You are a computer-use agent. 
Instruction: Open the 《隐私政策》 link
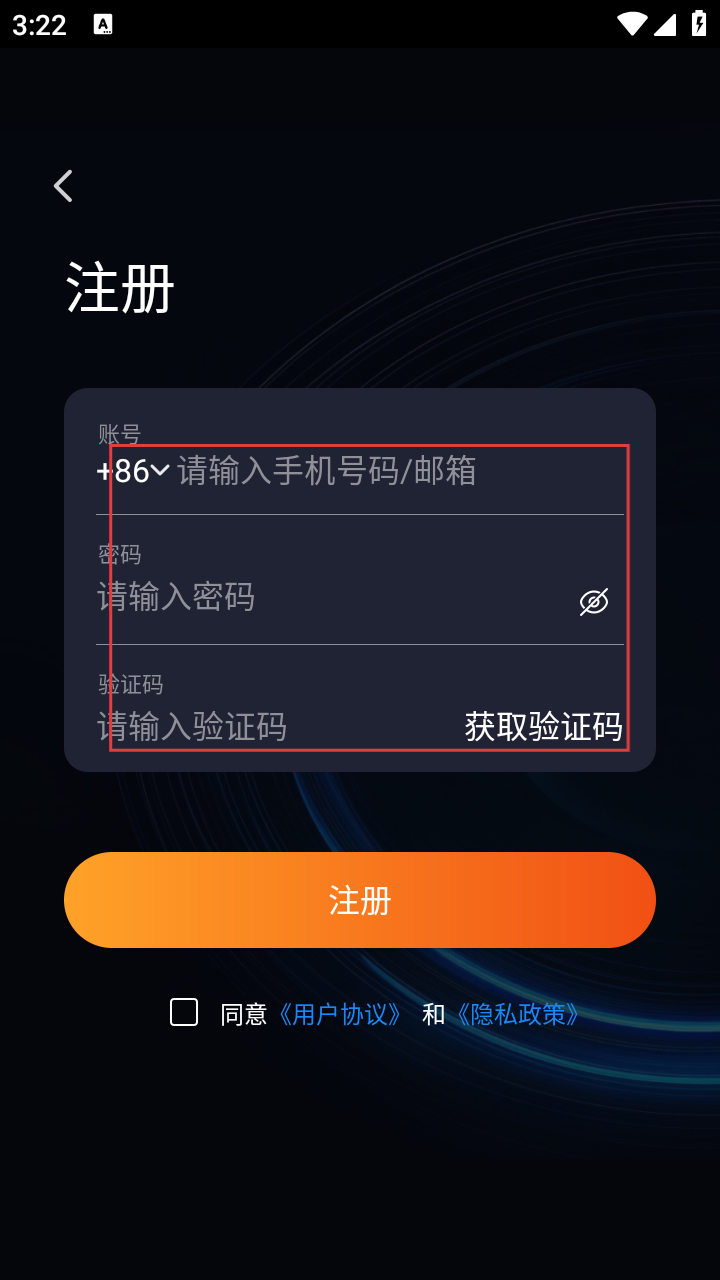click(518, 1015)
